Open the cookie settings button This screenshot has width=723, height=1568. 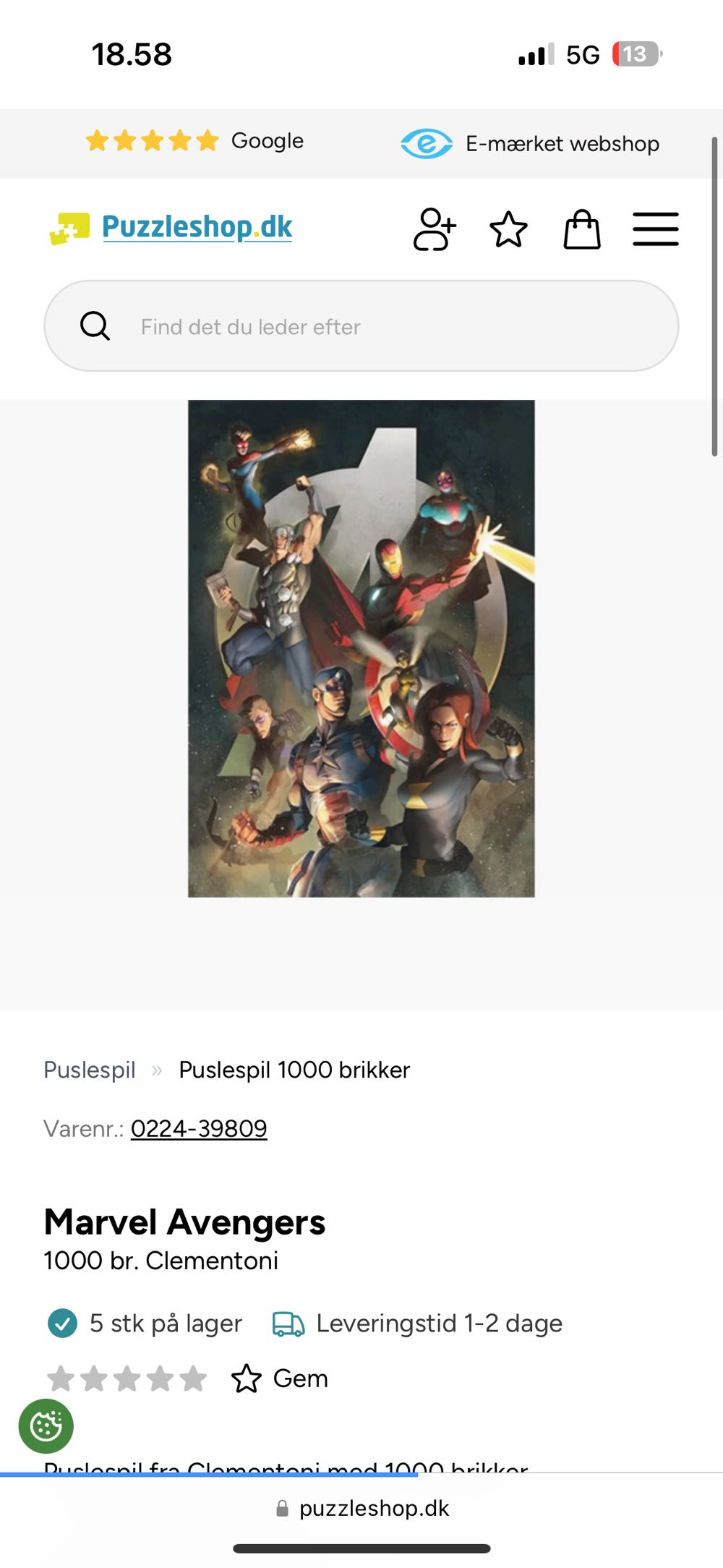[46, 1426]
